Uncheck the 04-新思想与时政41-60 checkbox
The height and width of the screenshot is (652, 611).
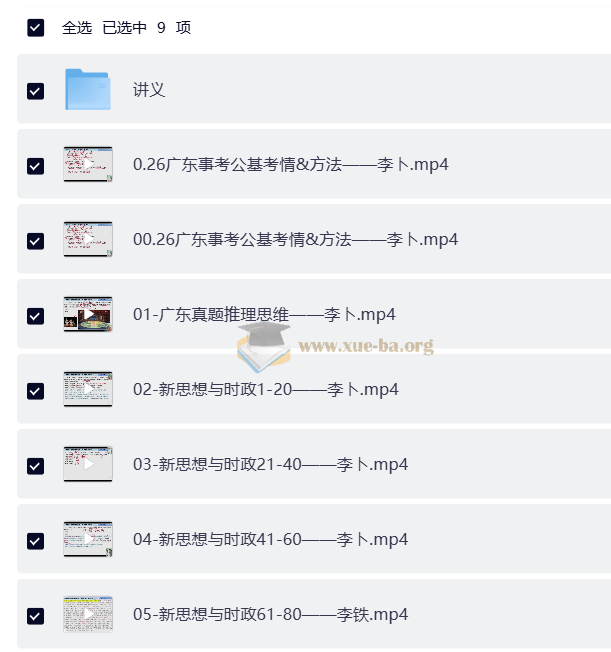coord(36,541)
